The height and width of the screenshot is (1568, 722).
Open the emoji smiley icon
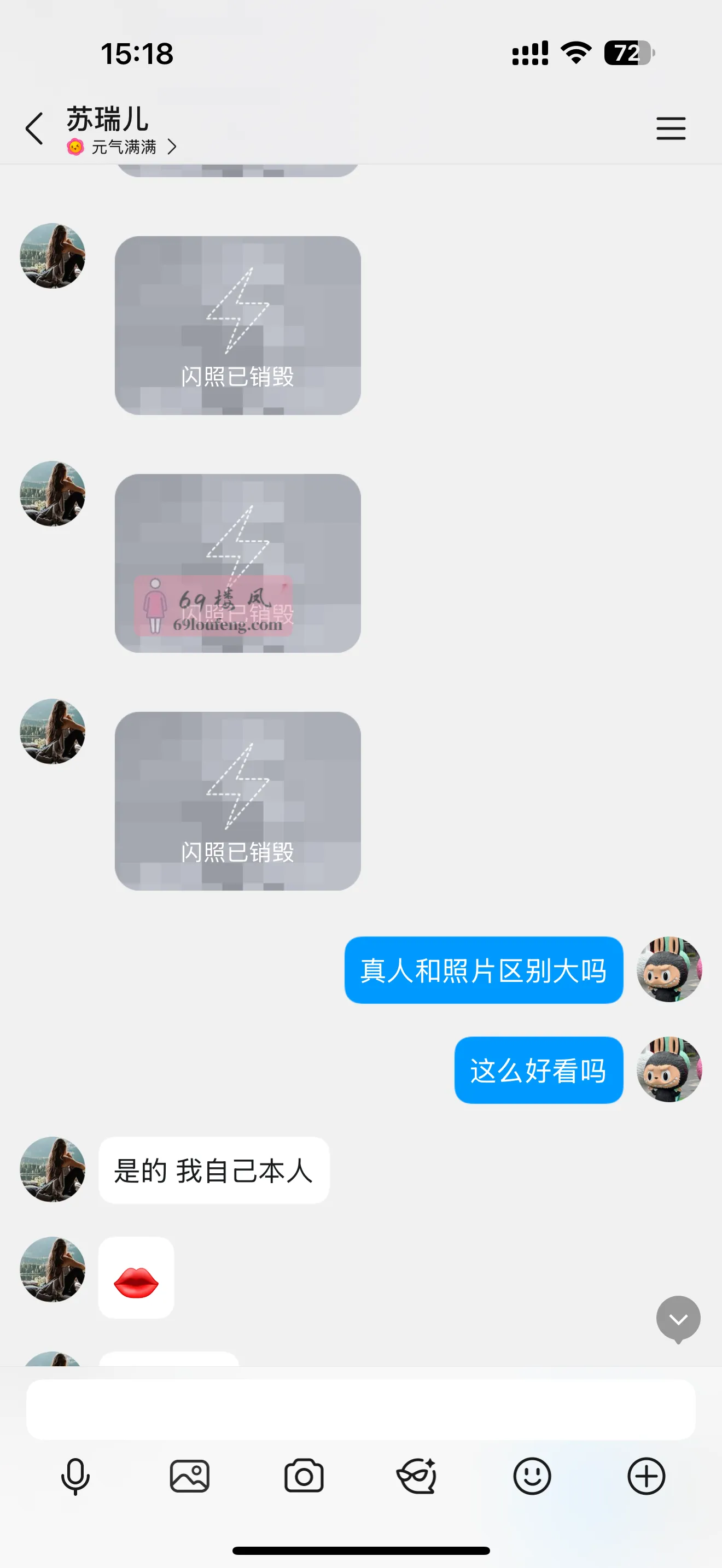pos(532,1476)
